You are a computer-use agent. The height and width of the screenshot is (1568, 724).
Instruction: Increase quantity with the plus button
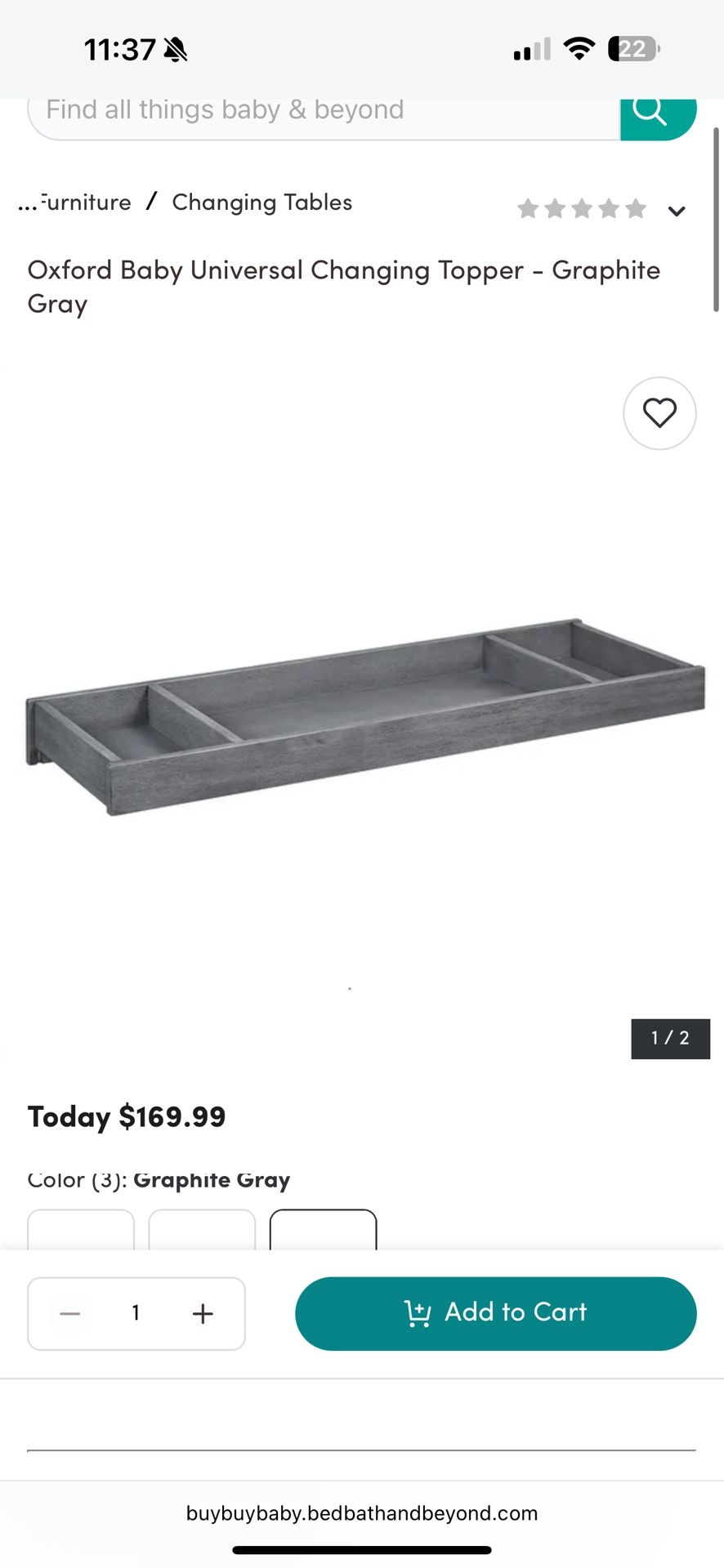click(203, 1314)
